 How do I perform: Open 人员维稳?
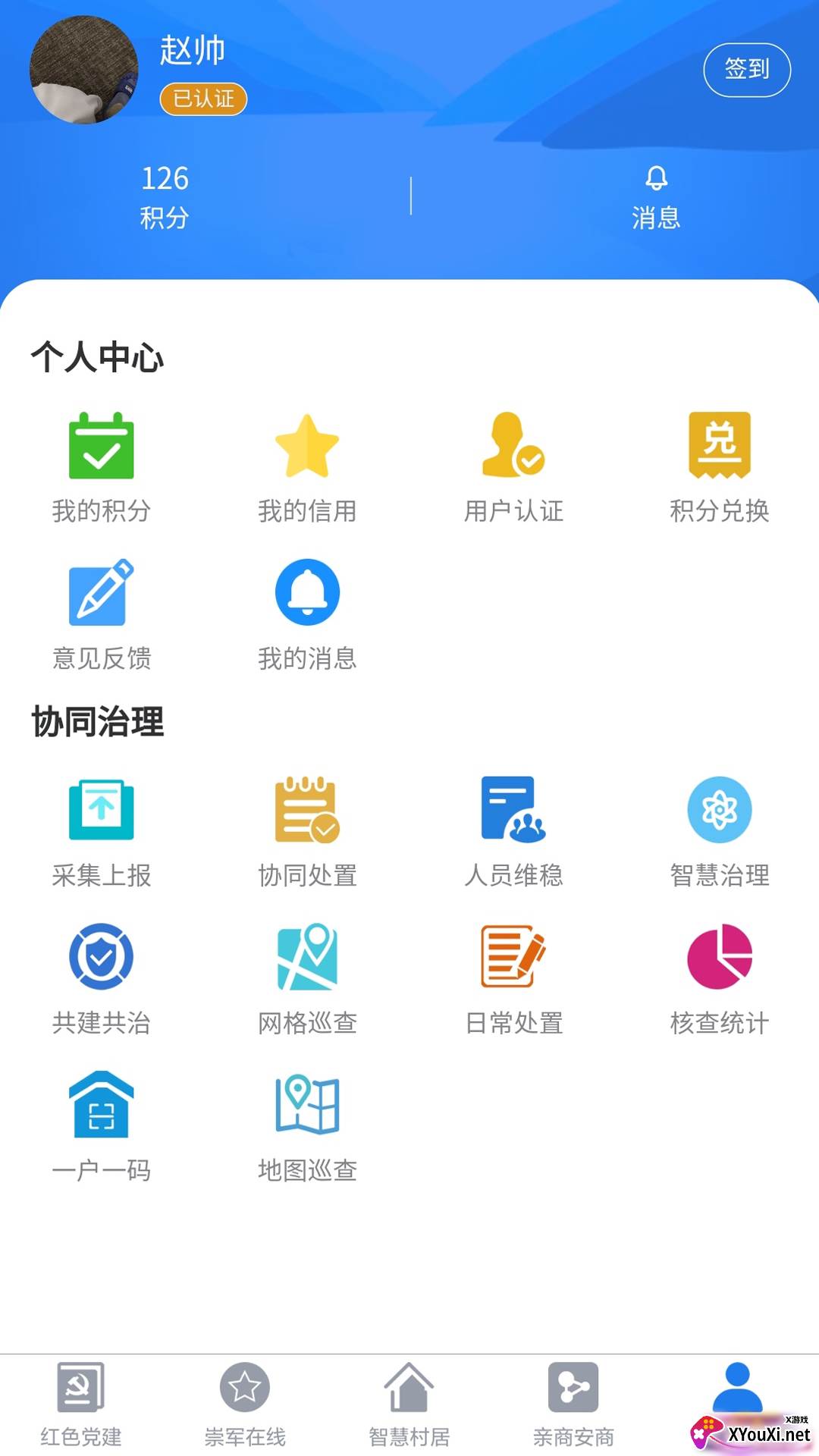coord(513,832)
